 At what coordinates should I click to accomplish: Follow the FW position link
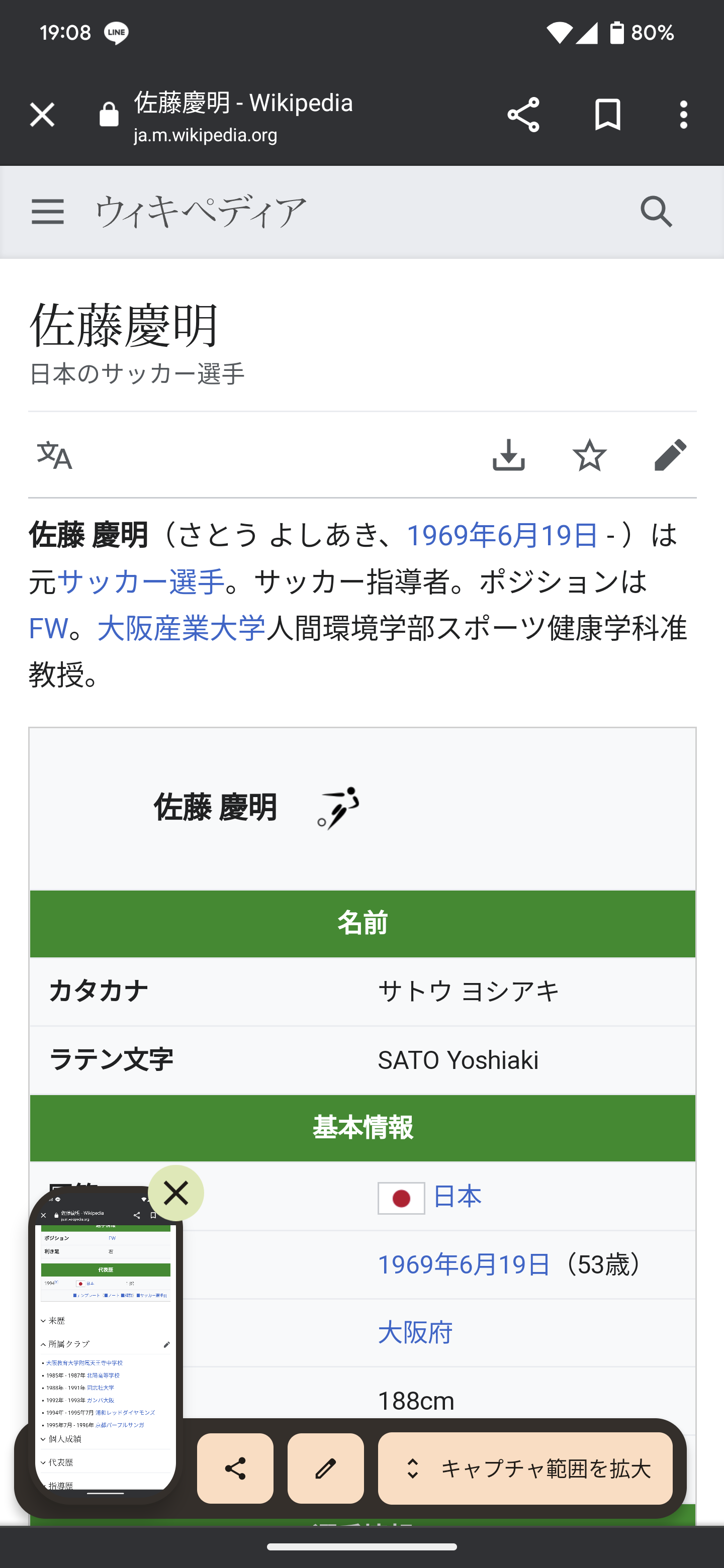click(48, 628)
